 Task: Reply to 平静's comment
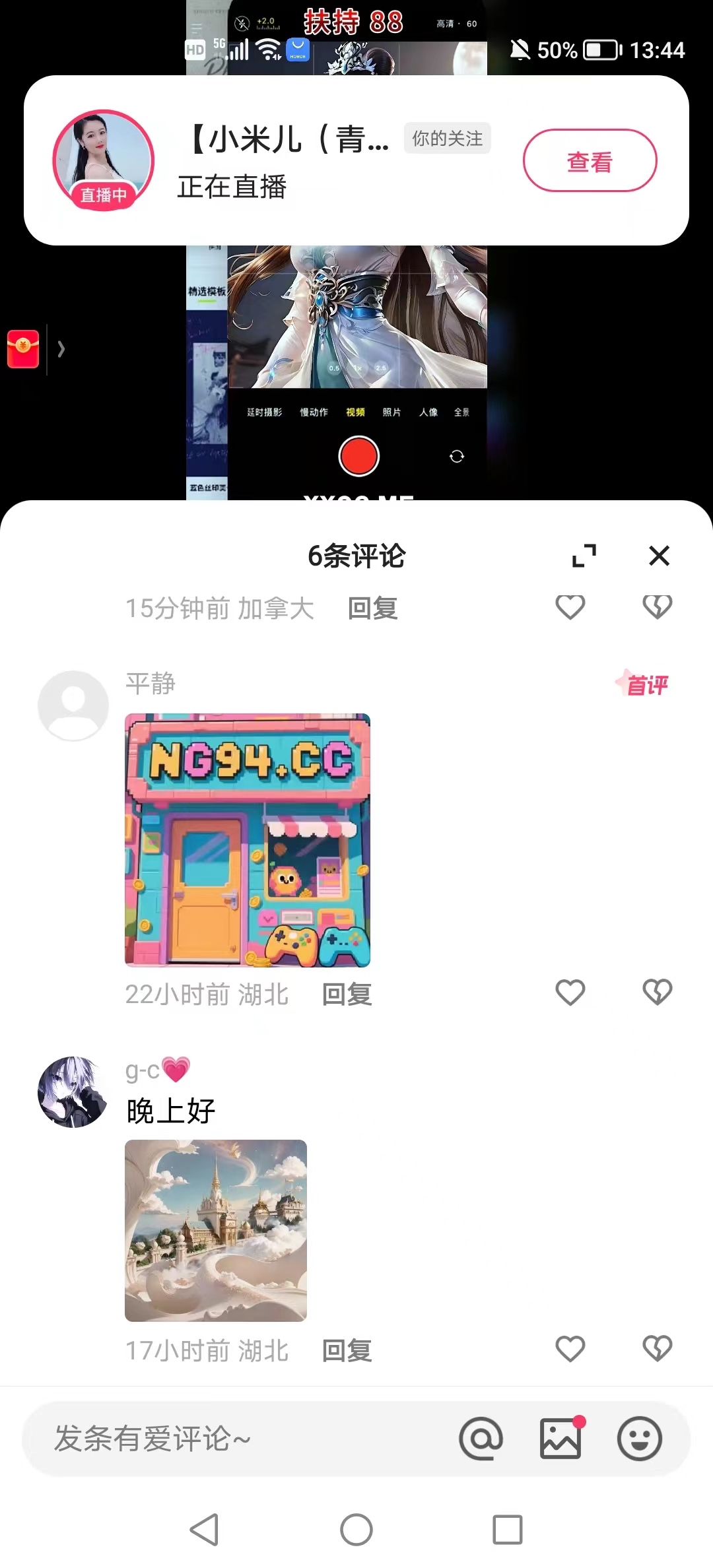pyautogui.click(x=347, y=994)
